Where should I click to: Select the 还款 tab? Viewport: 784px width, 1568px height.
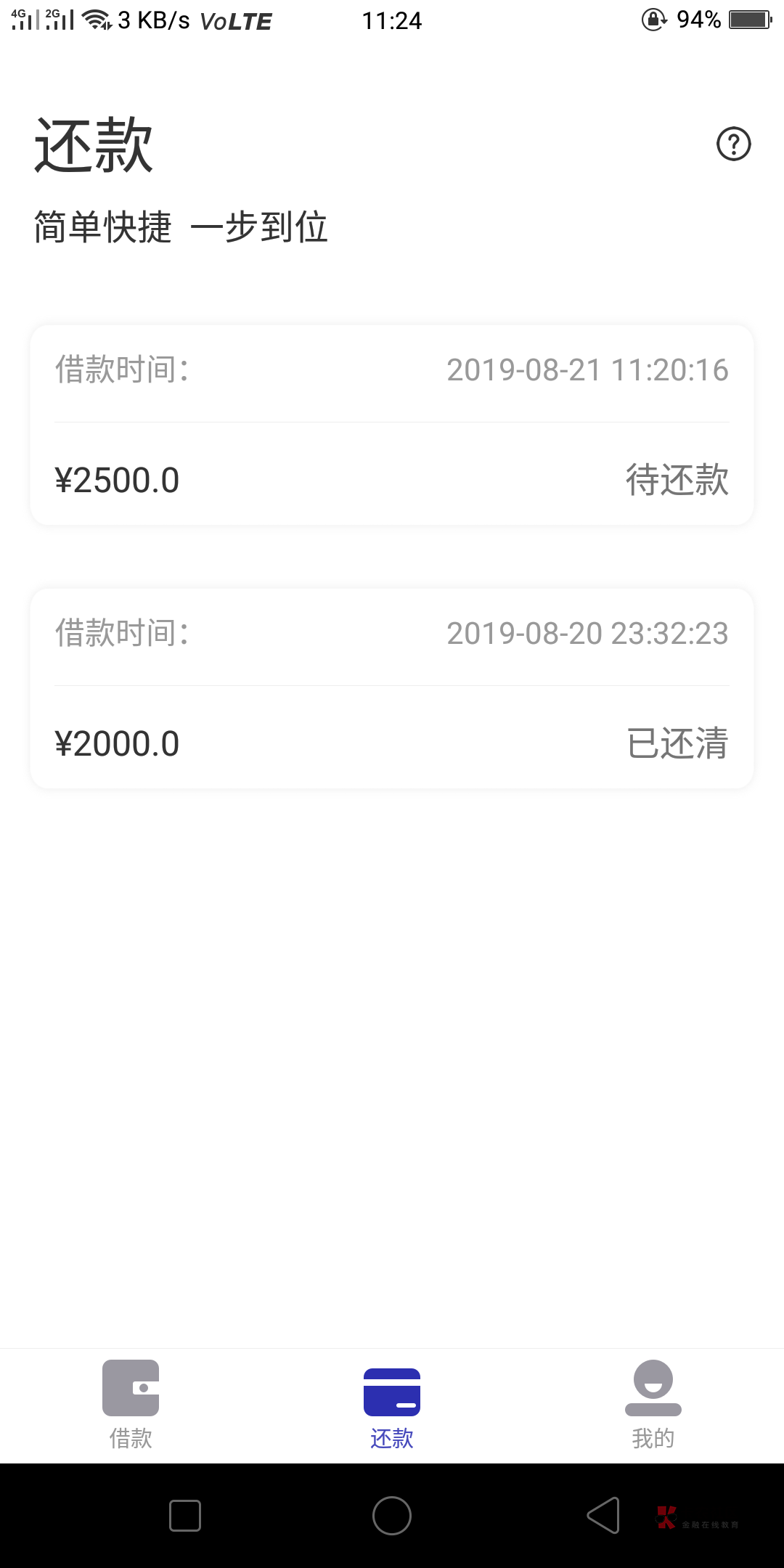392,1405
